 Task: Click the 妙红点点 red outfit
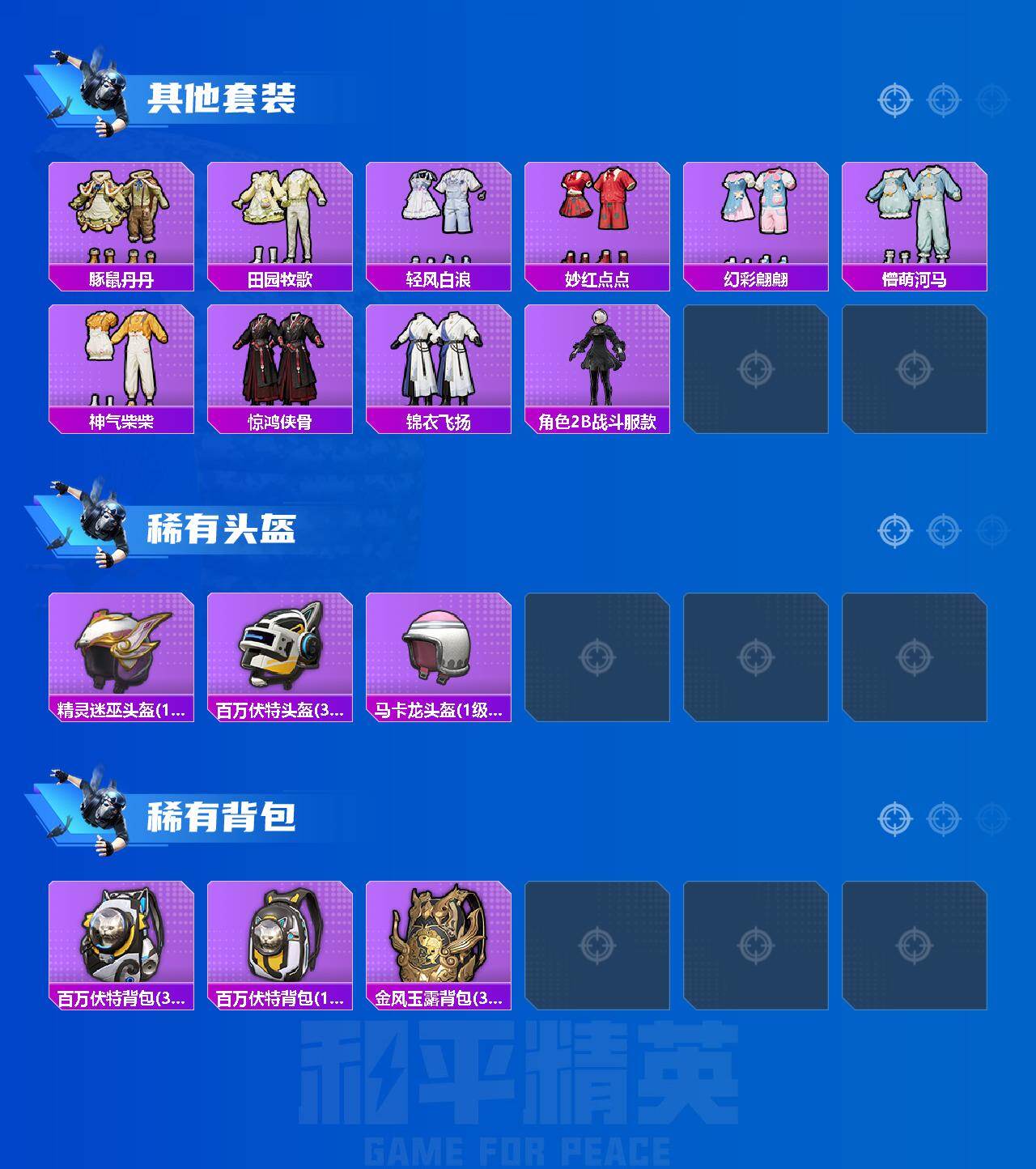pyautogui.click(x=599, y=219)
